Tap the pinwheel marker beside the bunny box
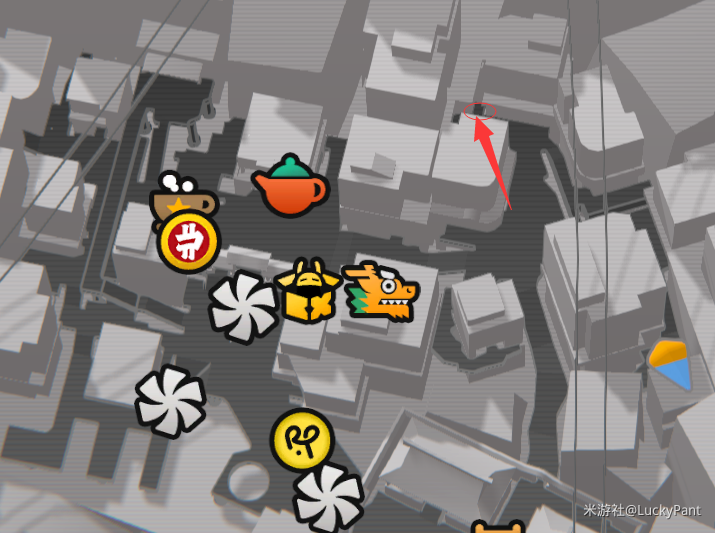 (242, 307)
